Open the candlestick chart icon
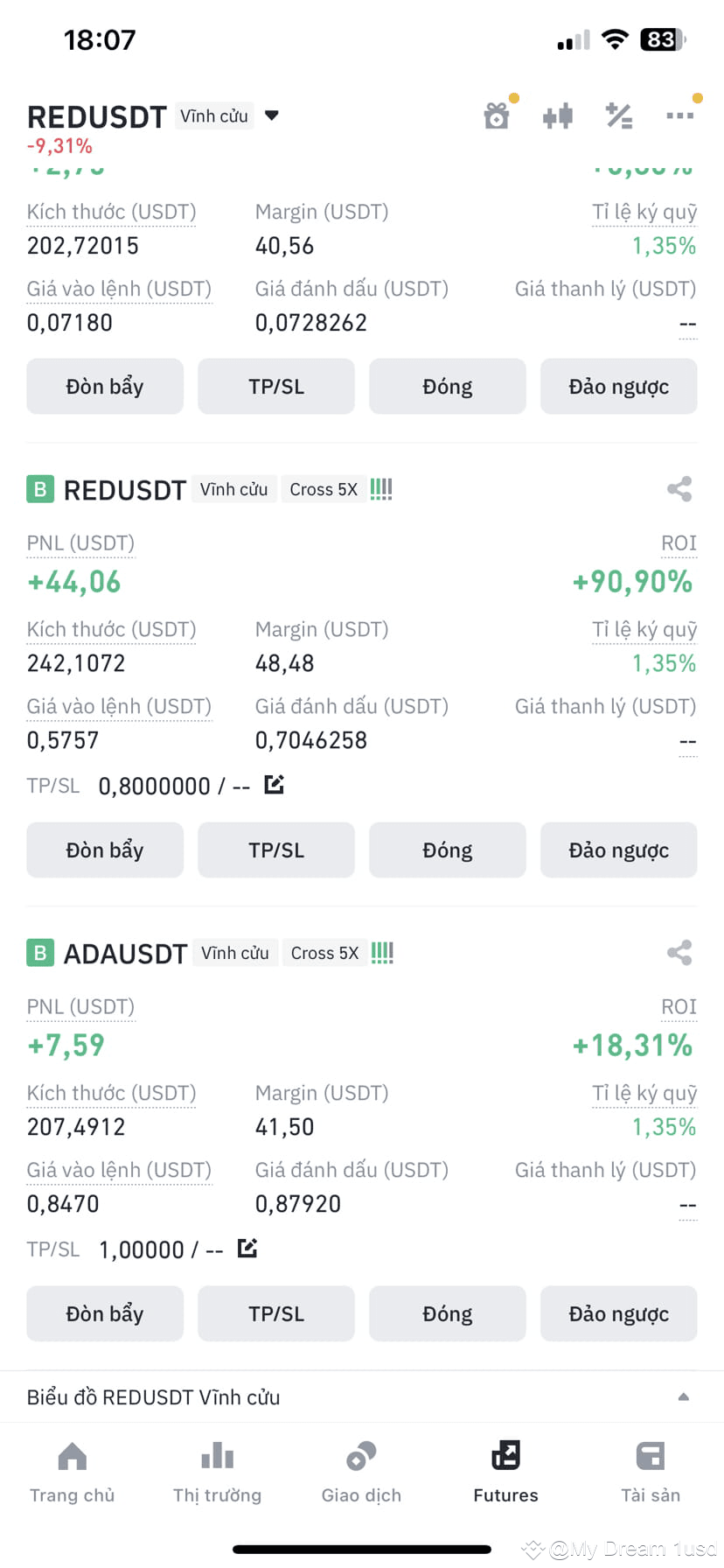Screen dimensions: 724x1568 tap(558, 115)
